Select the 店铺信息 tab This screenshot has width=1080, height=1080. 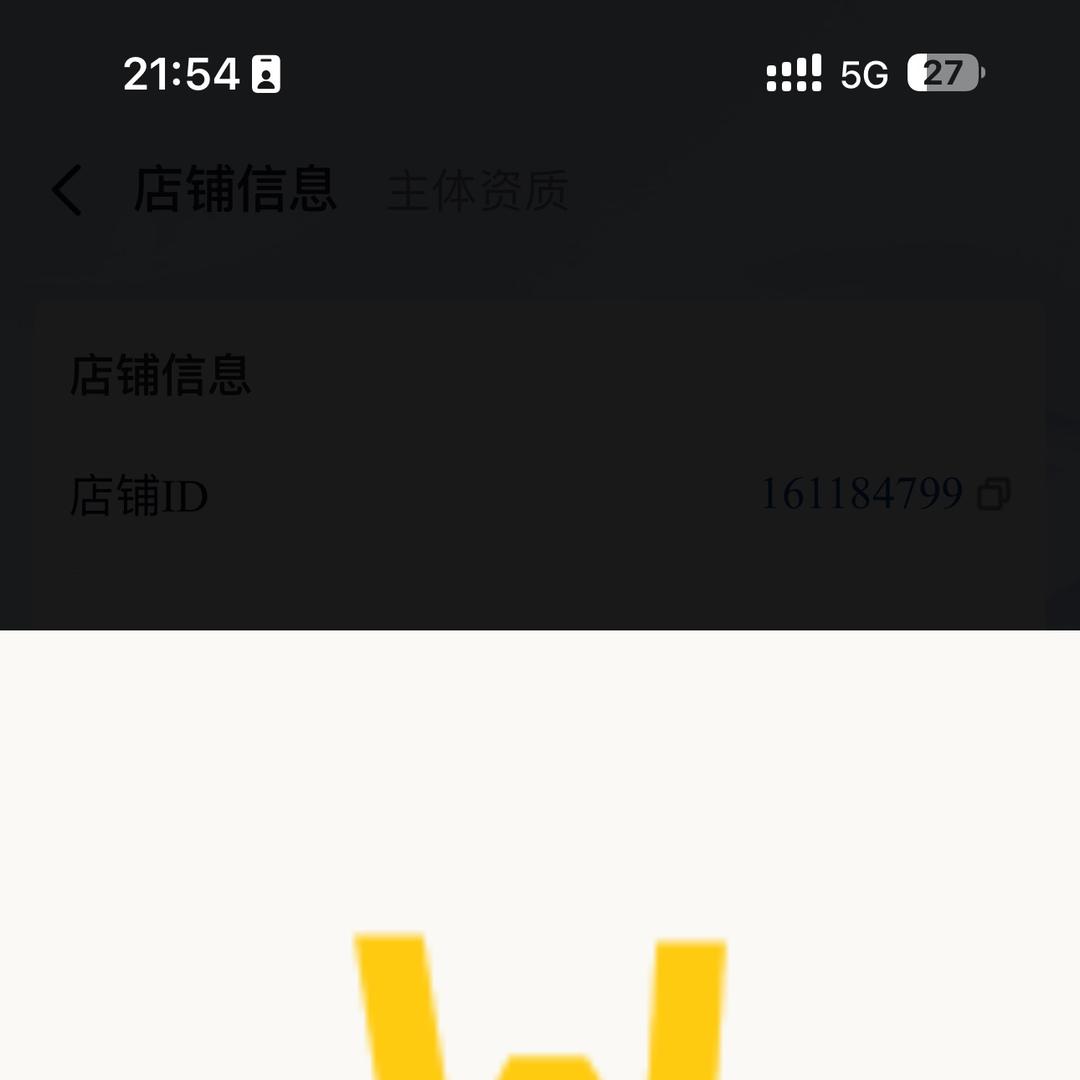(x=235, y=189)
